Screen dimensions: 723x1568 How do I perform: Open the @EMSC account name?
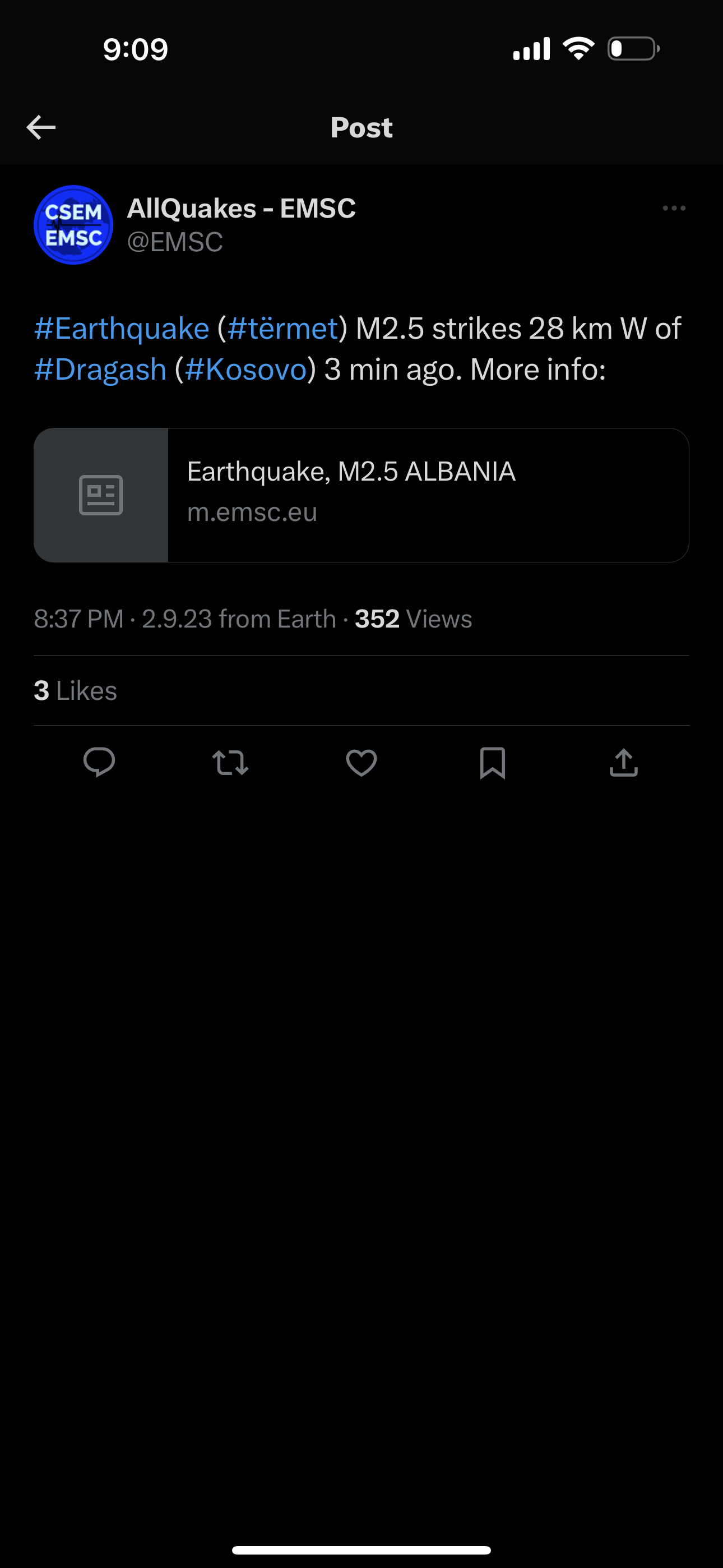175,242
